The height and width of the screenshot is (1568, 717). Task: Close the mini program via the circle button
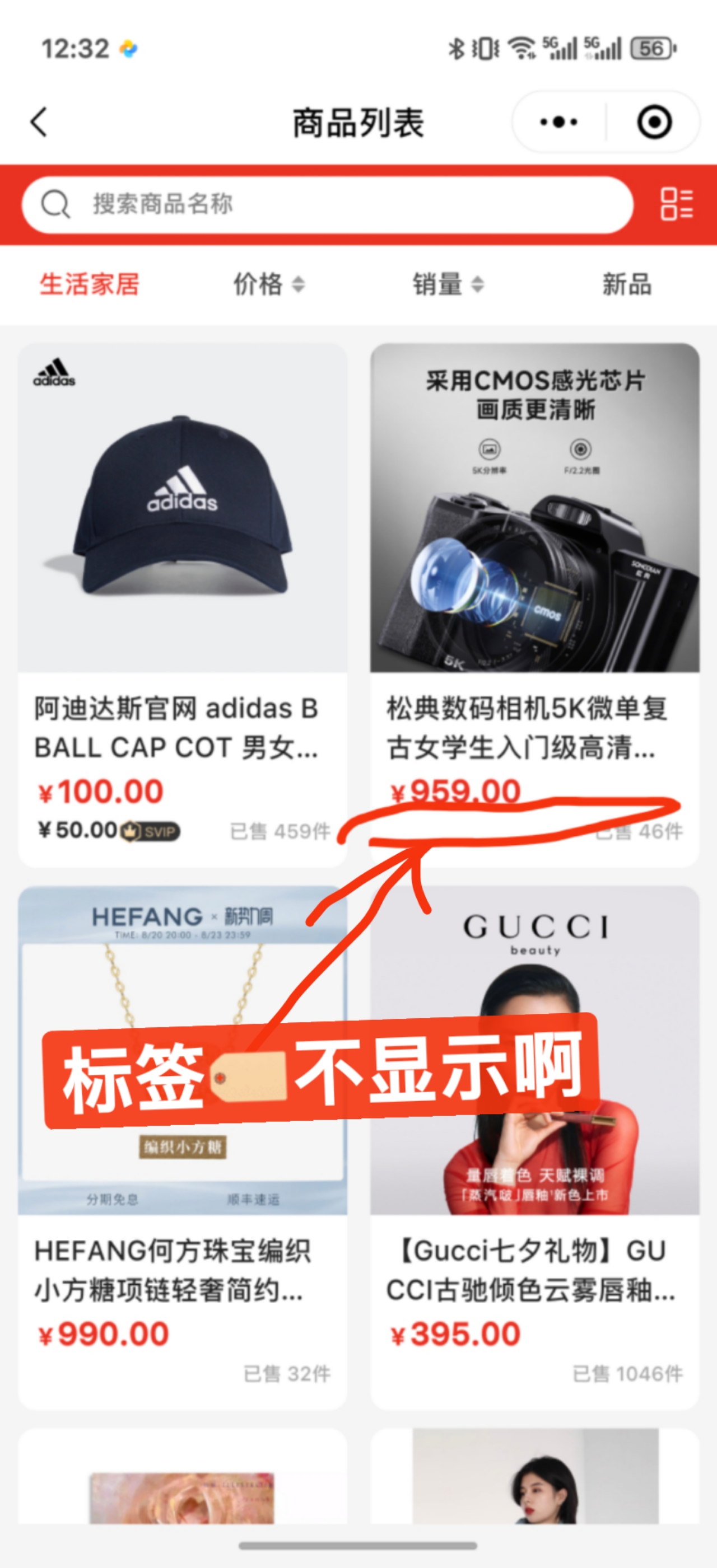pos(654,123)
